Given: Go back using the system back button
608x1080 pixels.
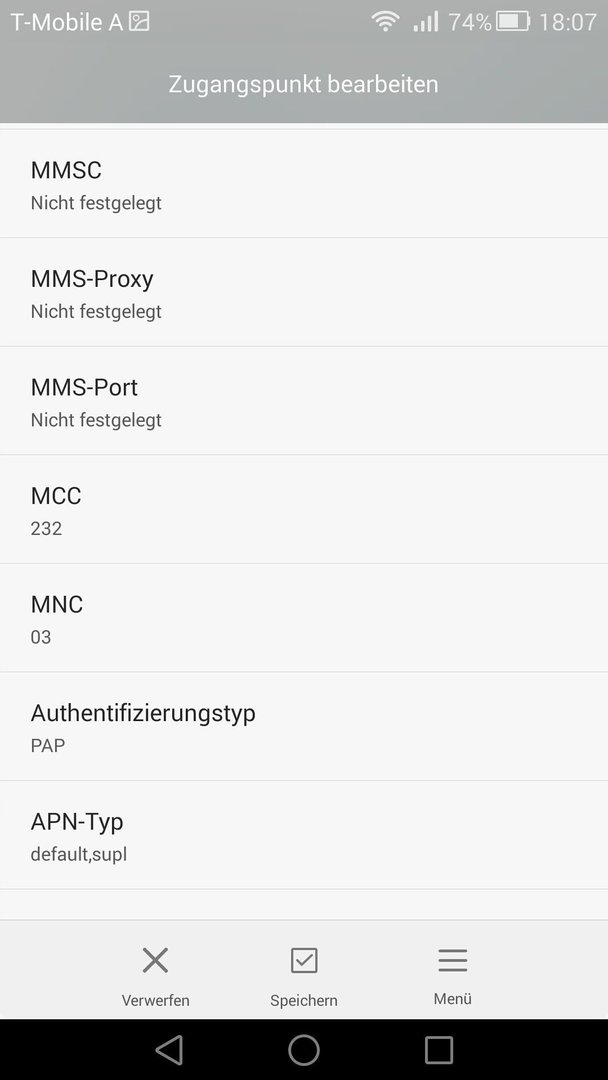Looking at the screenshot, I should pos(169,1050).
